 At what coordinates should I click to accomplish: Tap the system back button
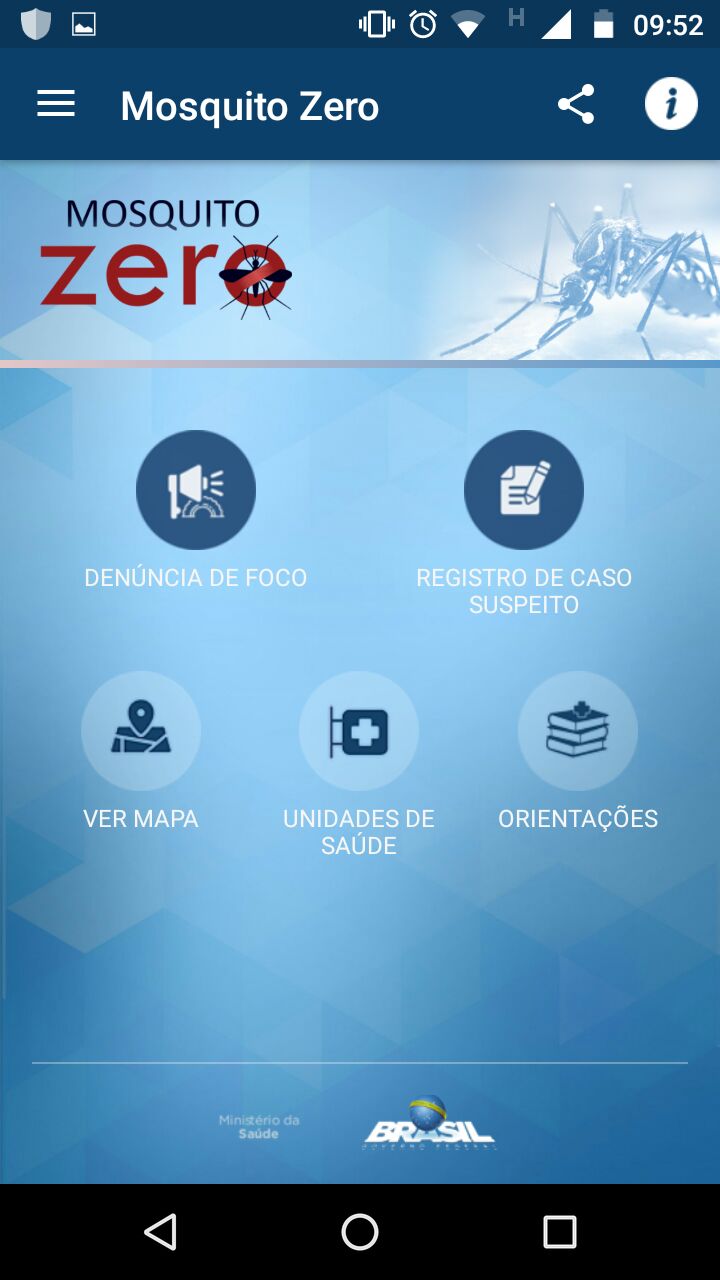point(160,1232)
